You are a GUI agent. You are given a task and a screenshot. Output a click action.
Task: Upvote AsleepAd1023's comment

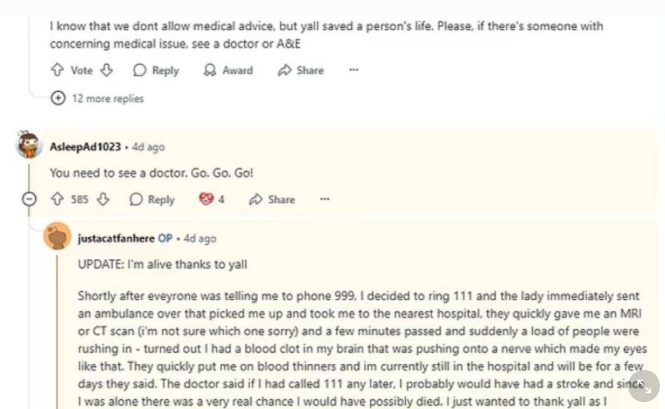tap(58, 199)
